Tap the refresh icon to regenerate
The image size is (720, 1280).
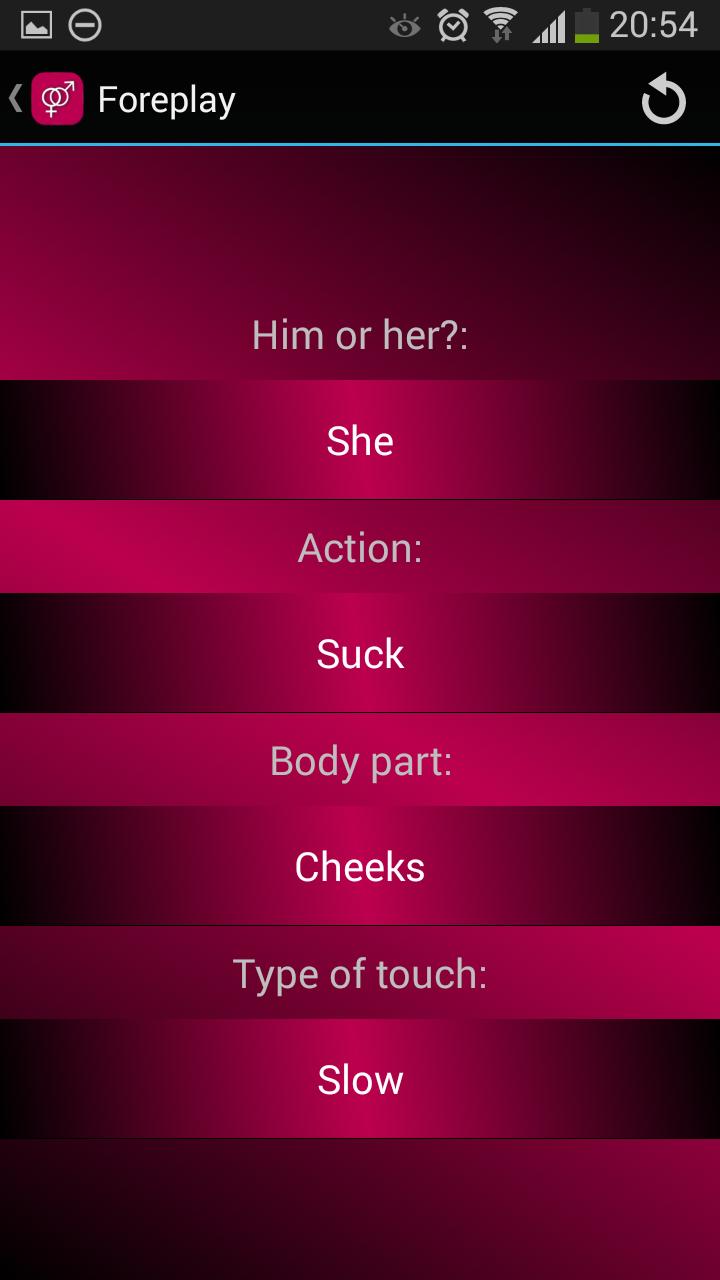[663, 100]
